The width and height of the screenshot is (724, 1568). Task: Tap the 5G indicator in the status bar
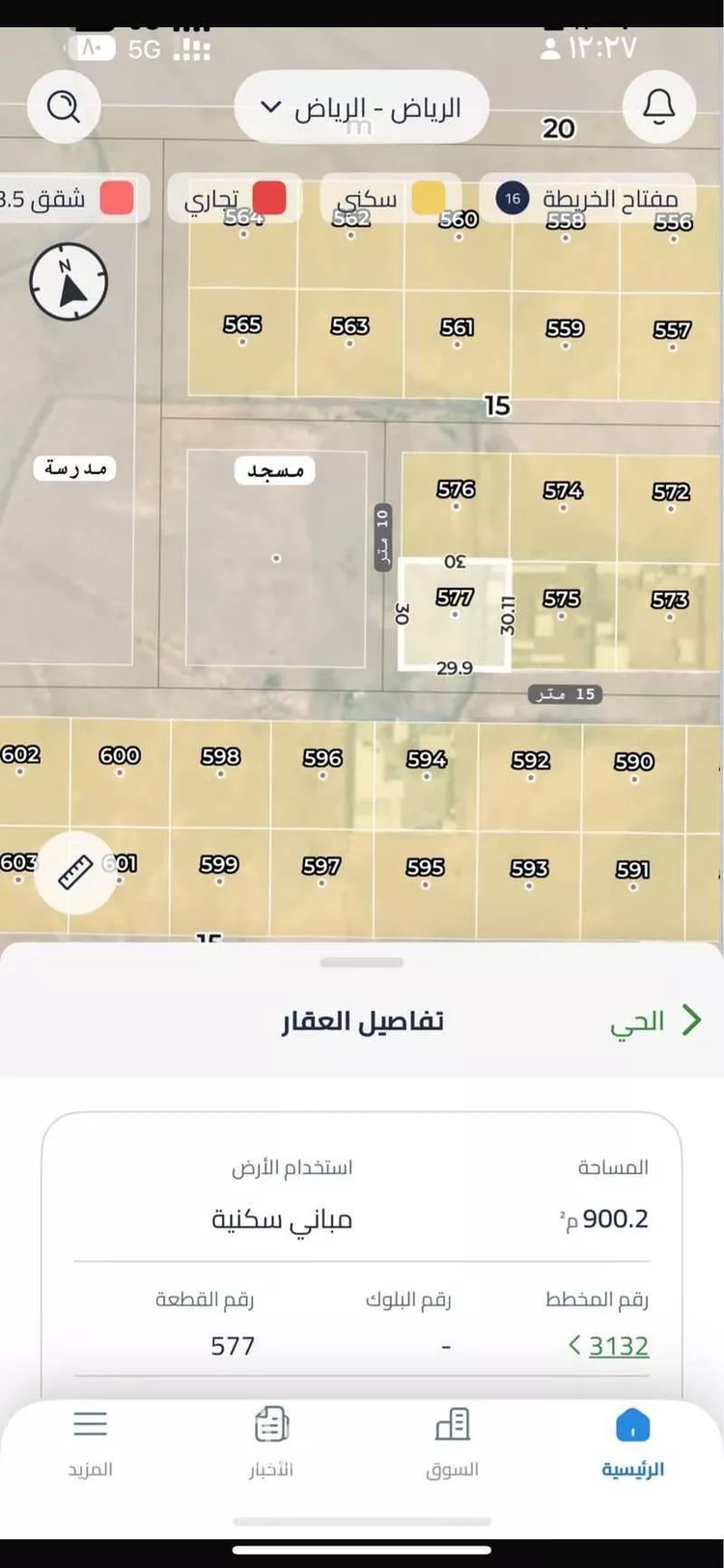tap(143, 50)
